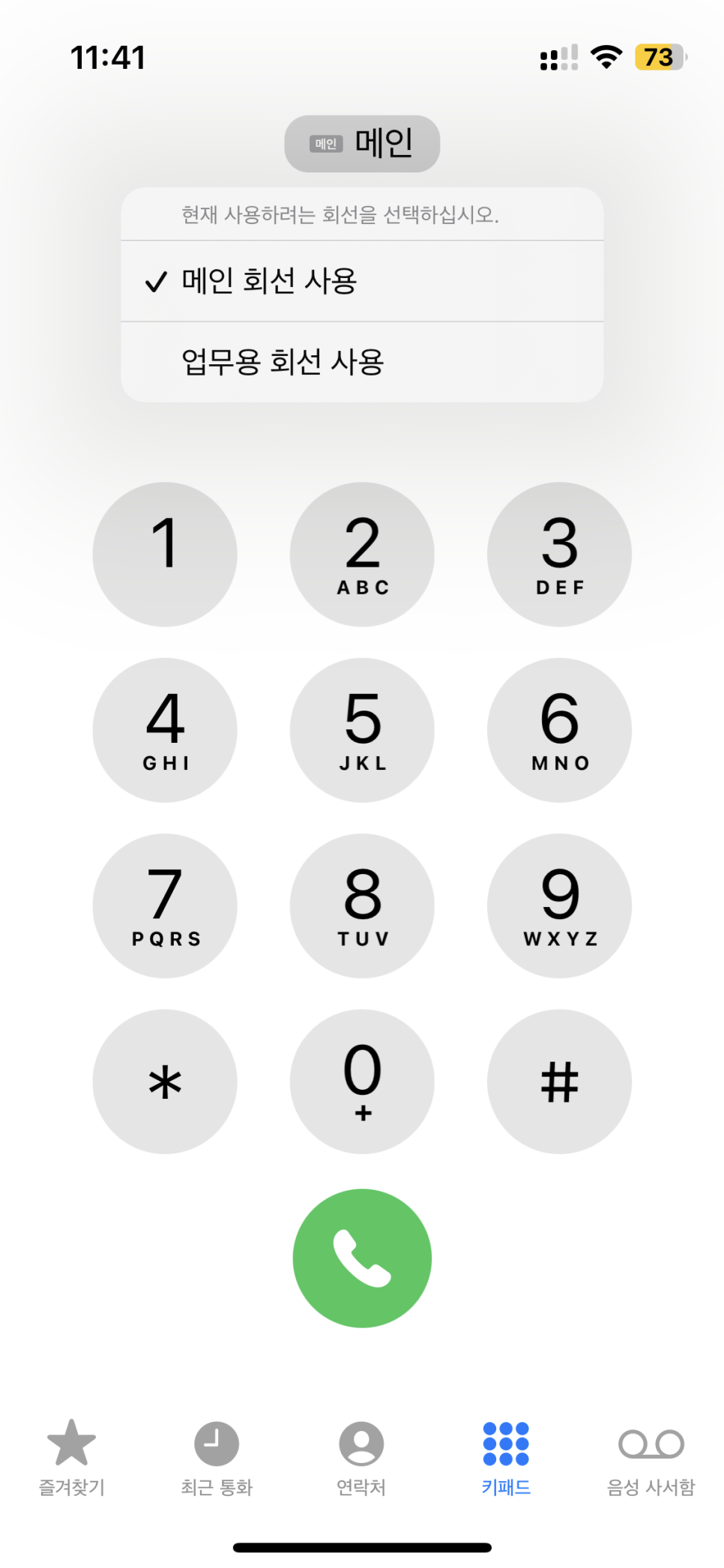Tap the 메인 line selector pill
The height and width of the screenshot is (1568, 724).
362,143
